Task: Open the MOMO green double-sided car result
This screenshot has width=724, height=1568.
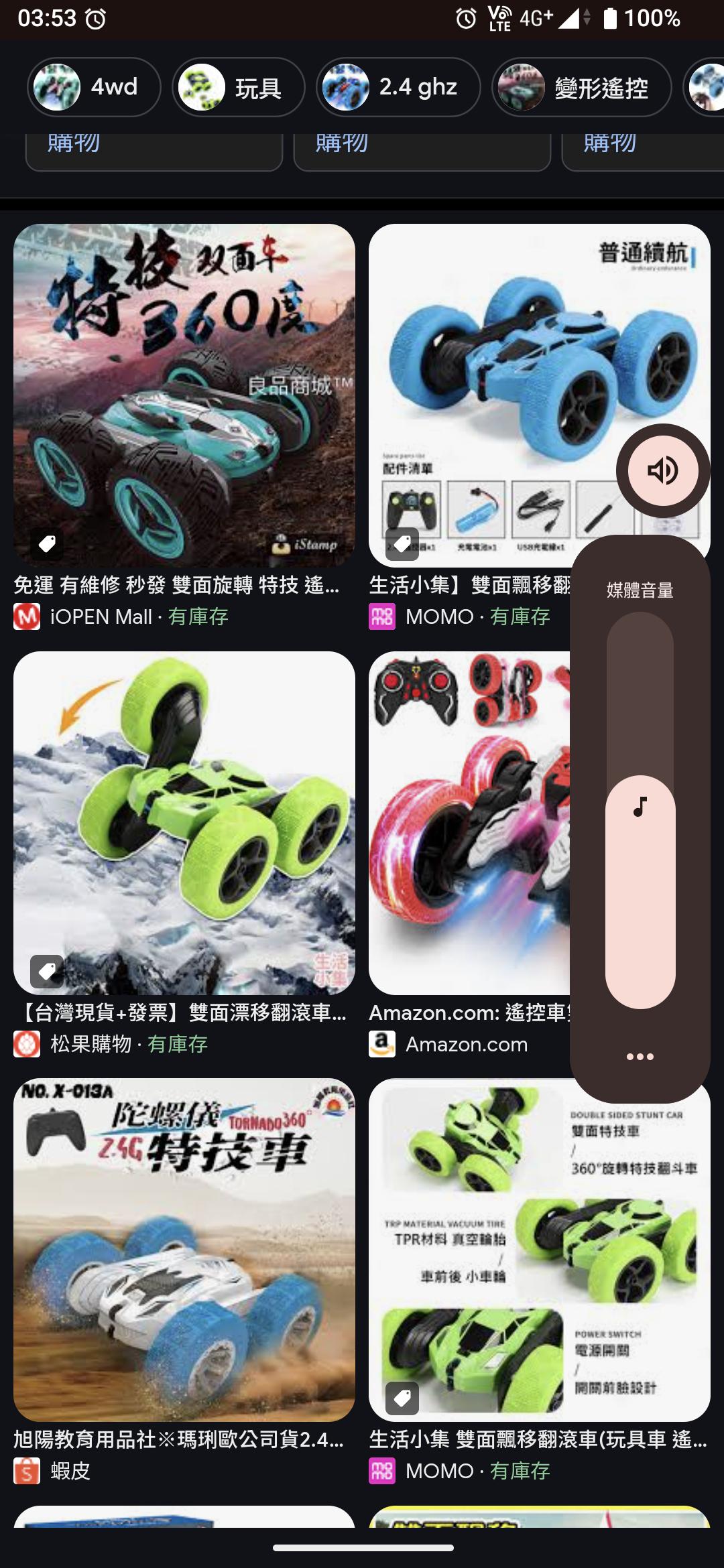Action: tap(540, 1250)
